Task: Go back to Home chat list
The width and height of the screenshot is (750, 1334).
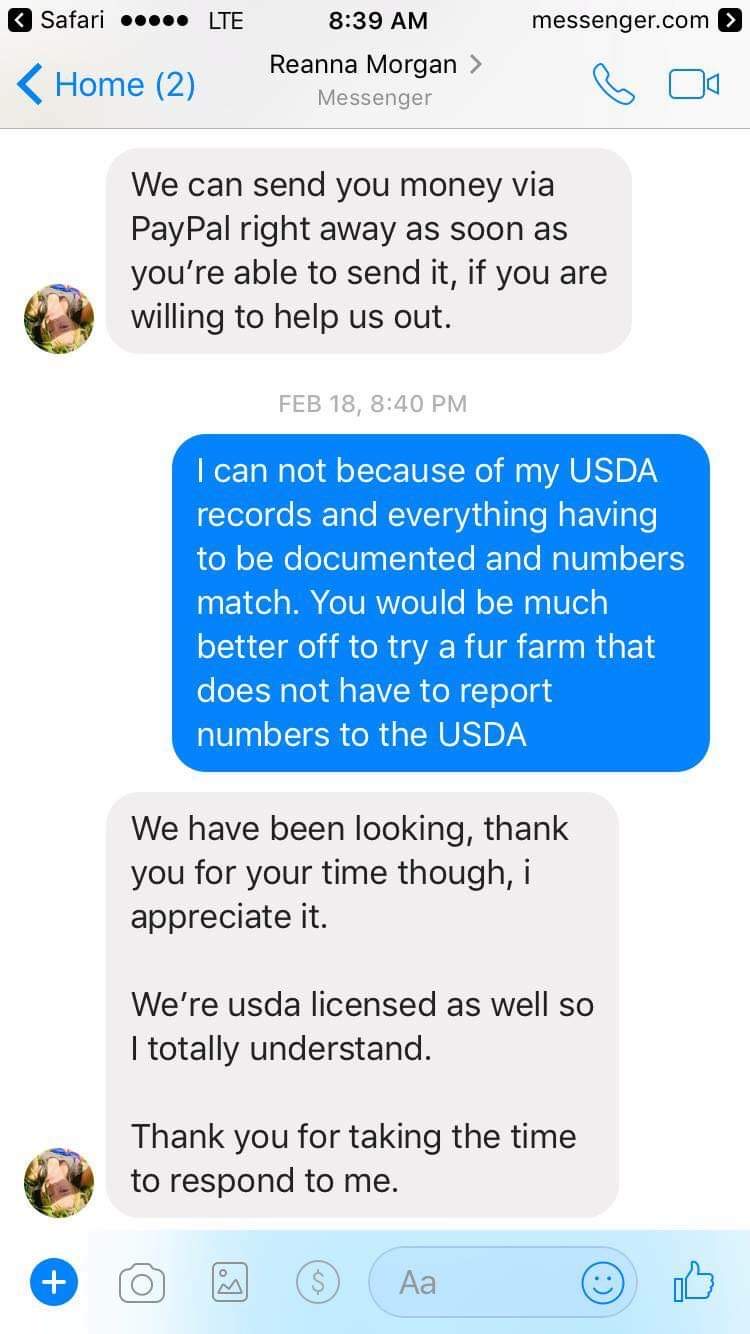Action: point(107,84)
